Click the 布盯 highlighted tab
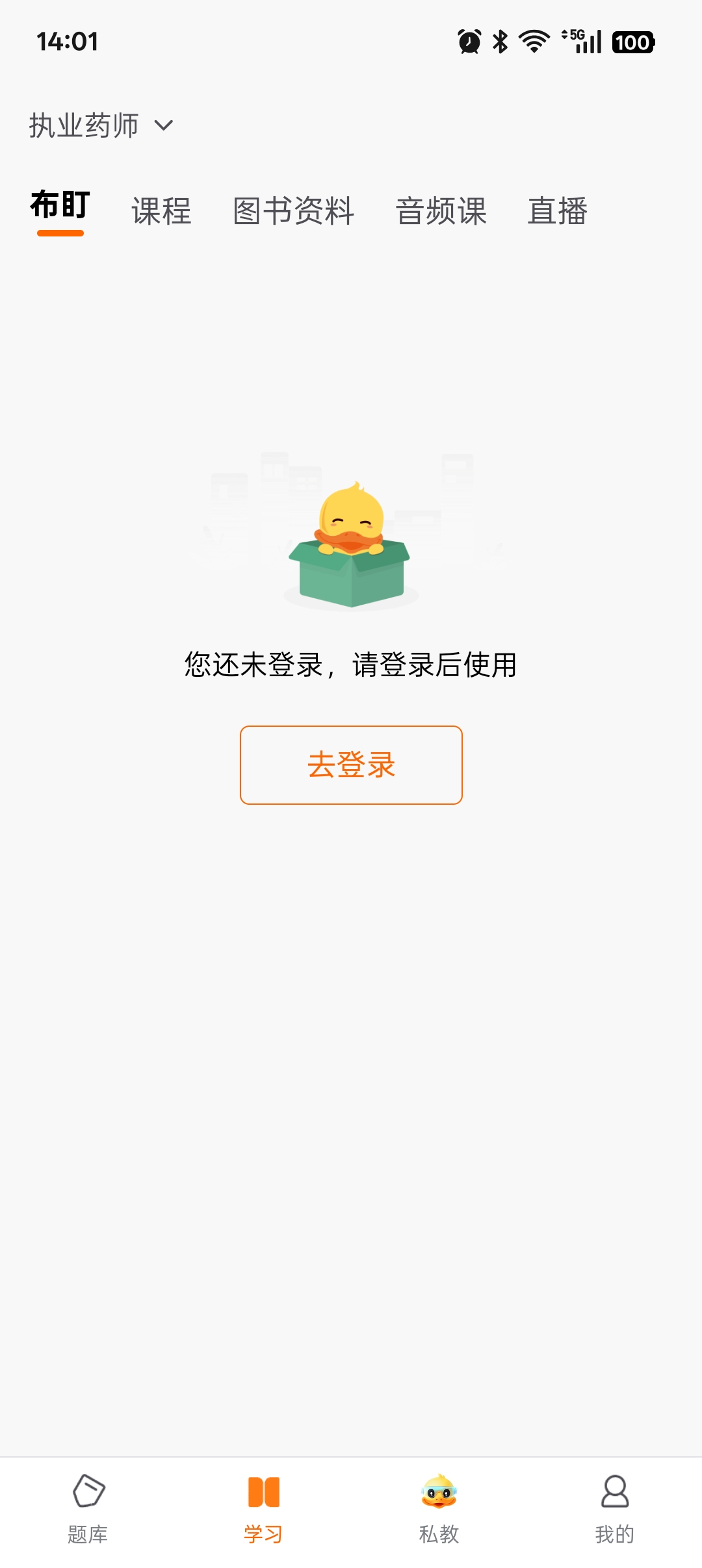The height and width of the screenshot is (1568, 702). pyautogui.click(x=61, y=207)
